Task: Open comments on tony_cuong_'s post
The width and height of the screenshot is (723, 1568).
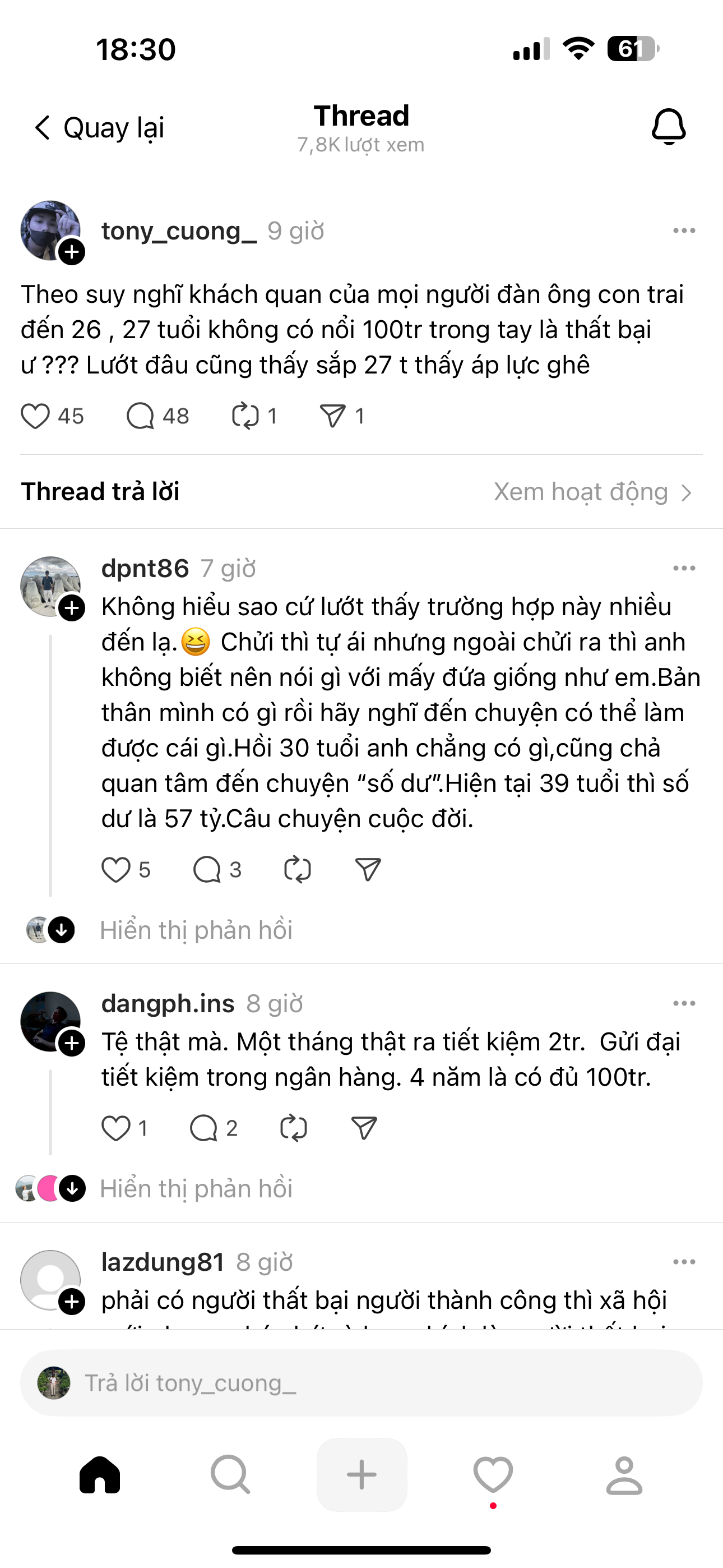Action: coord(140,416)
